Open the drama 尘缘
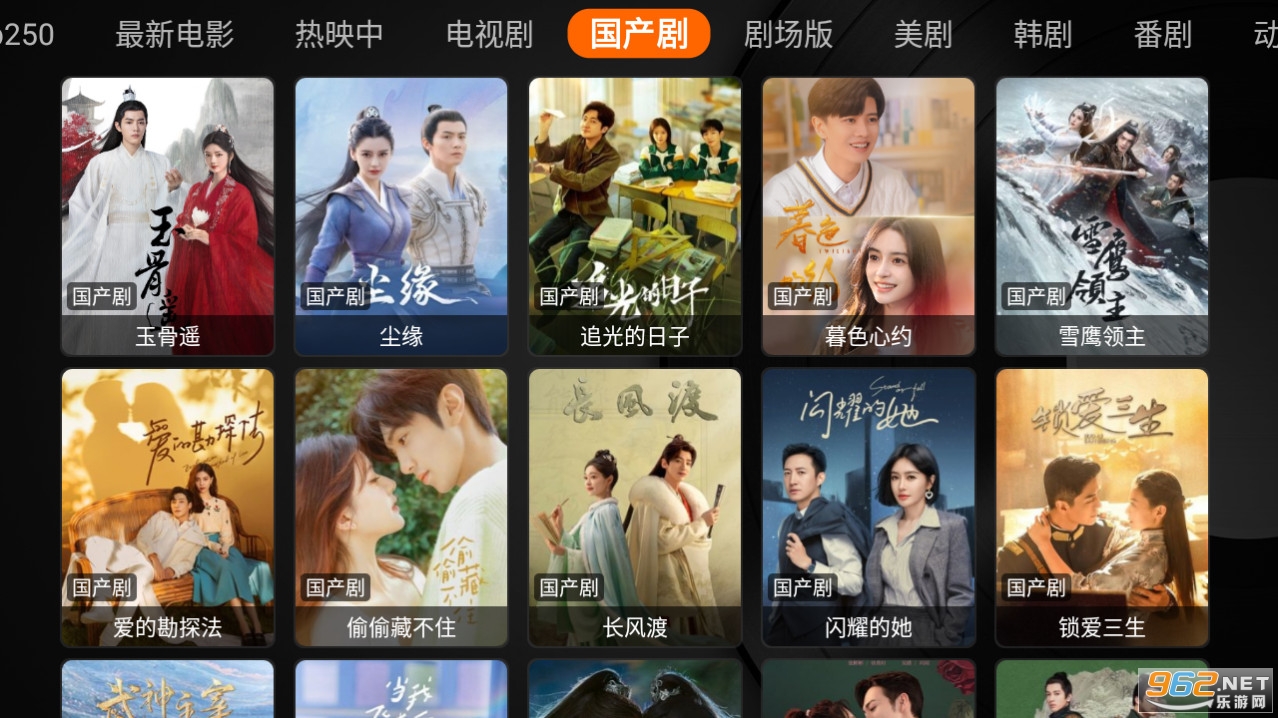The height and width of the screenshot is (718, 1278). pos(401,215)
